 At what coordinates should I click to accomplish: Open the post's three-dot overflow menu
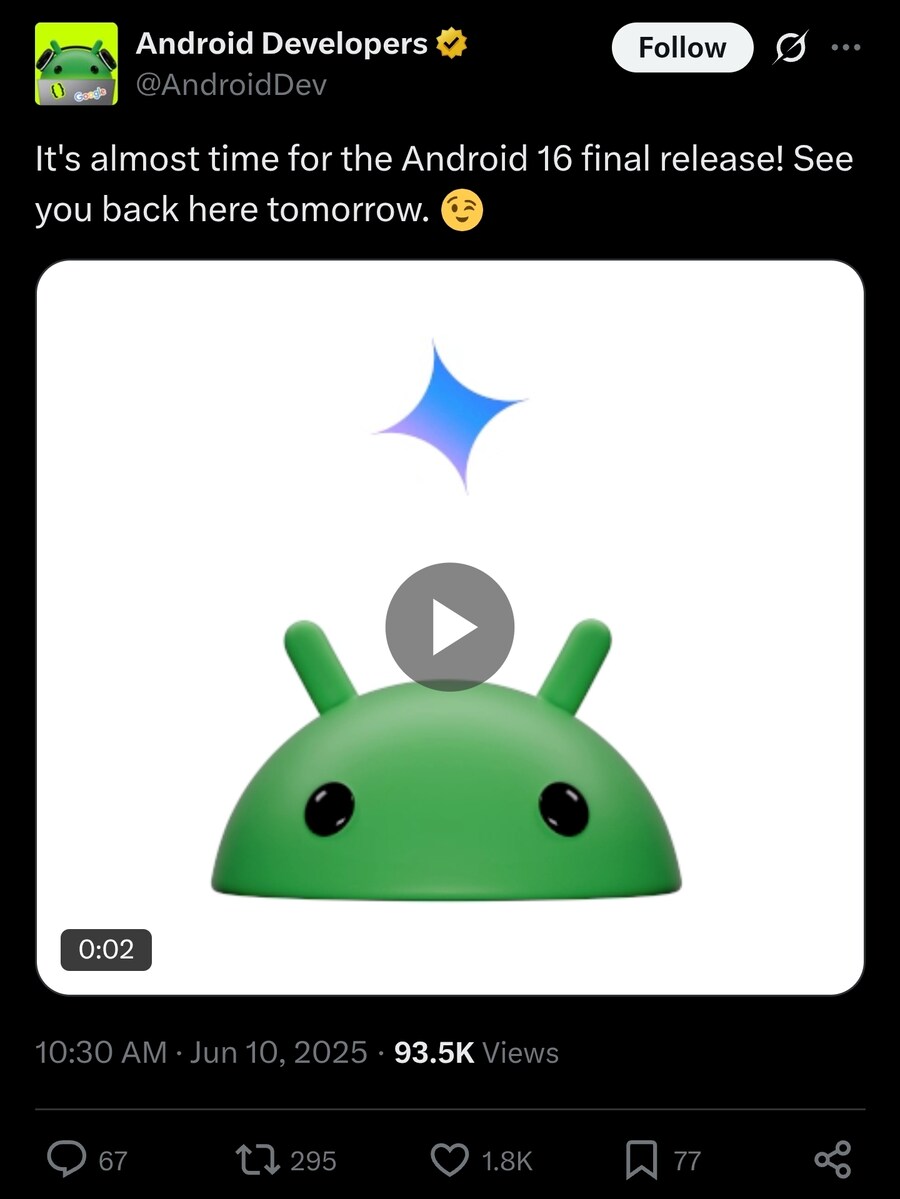tap(846, 47)
